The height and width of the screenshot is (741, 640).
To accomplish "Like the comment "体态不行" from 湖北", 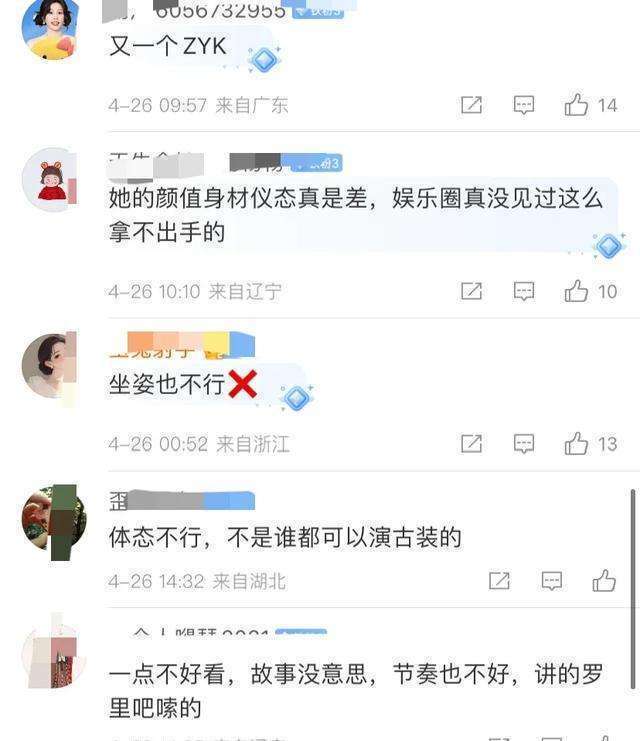I will click(604, 580).
